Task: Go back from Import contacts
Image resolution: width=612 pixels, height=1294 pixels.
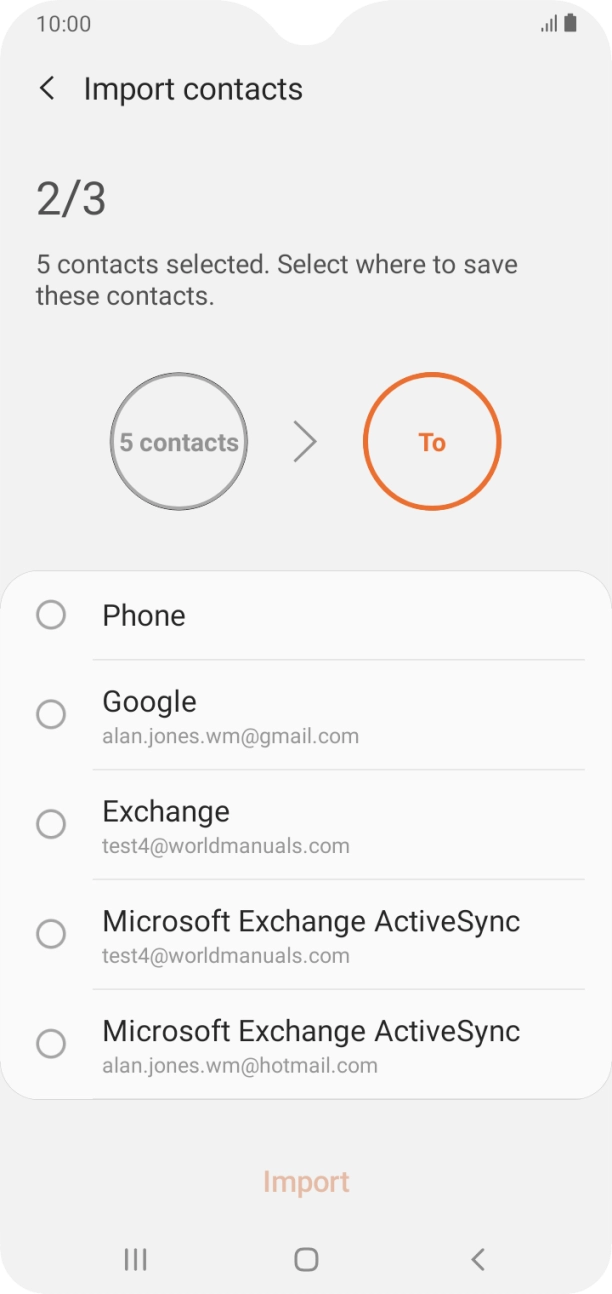Action: [46, 88]
